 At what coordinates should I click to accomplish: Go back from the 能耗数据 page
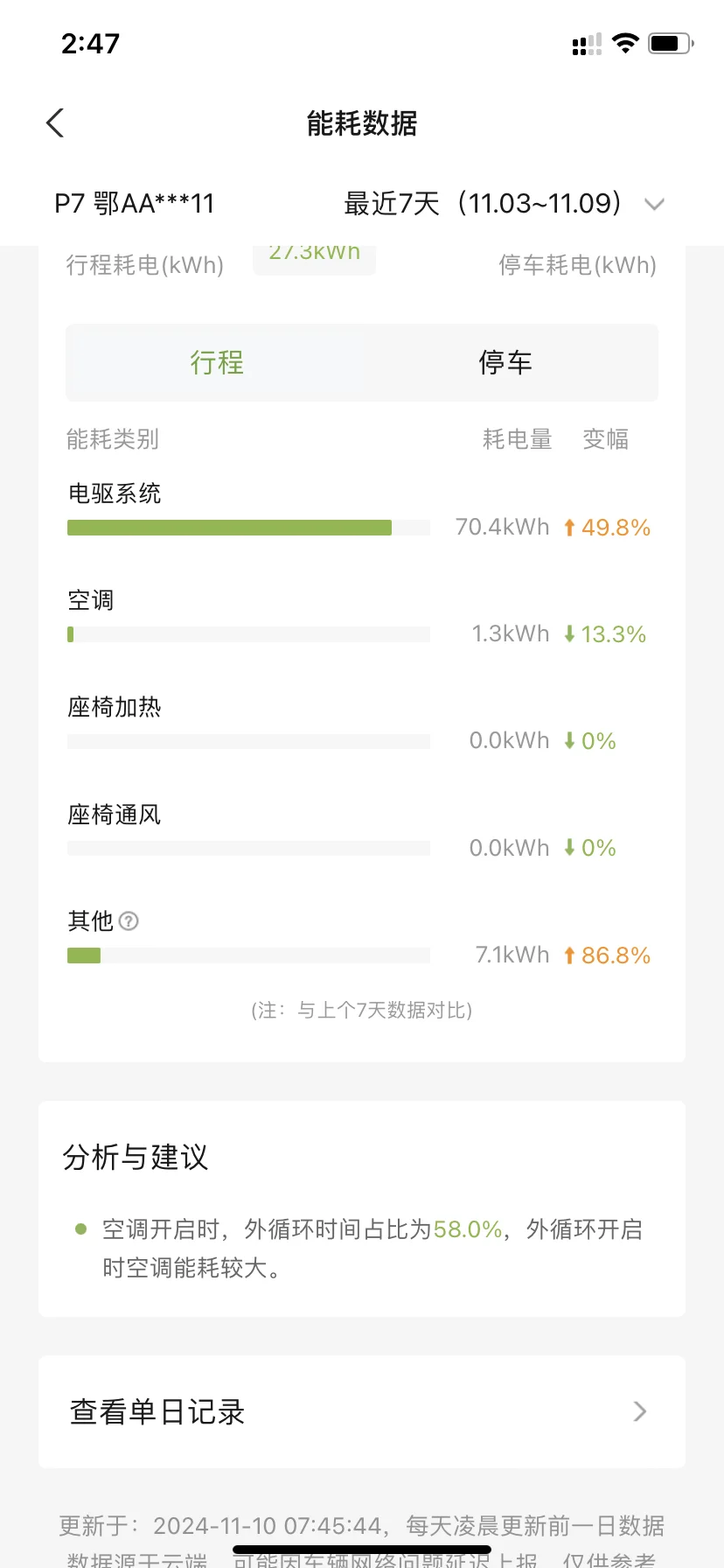tap(55, 123)
